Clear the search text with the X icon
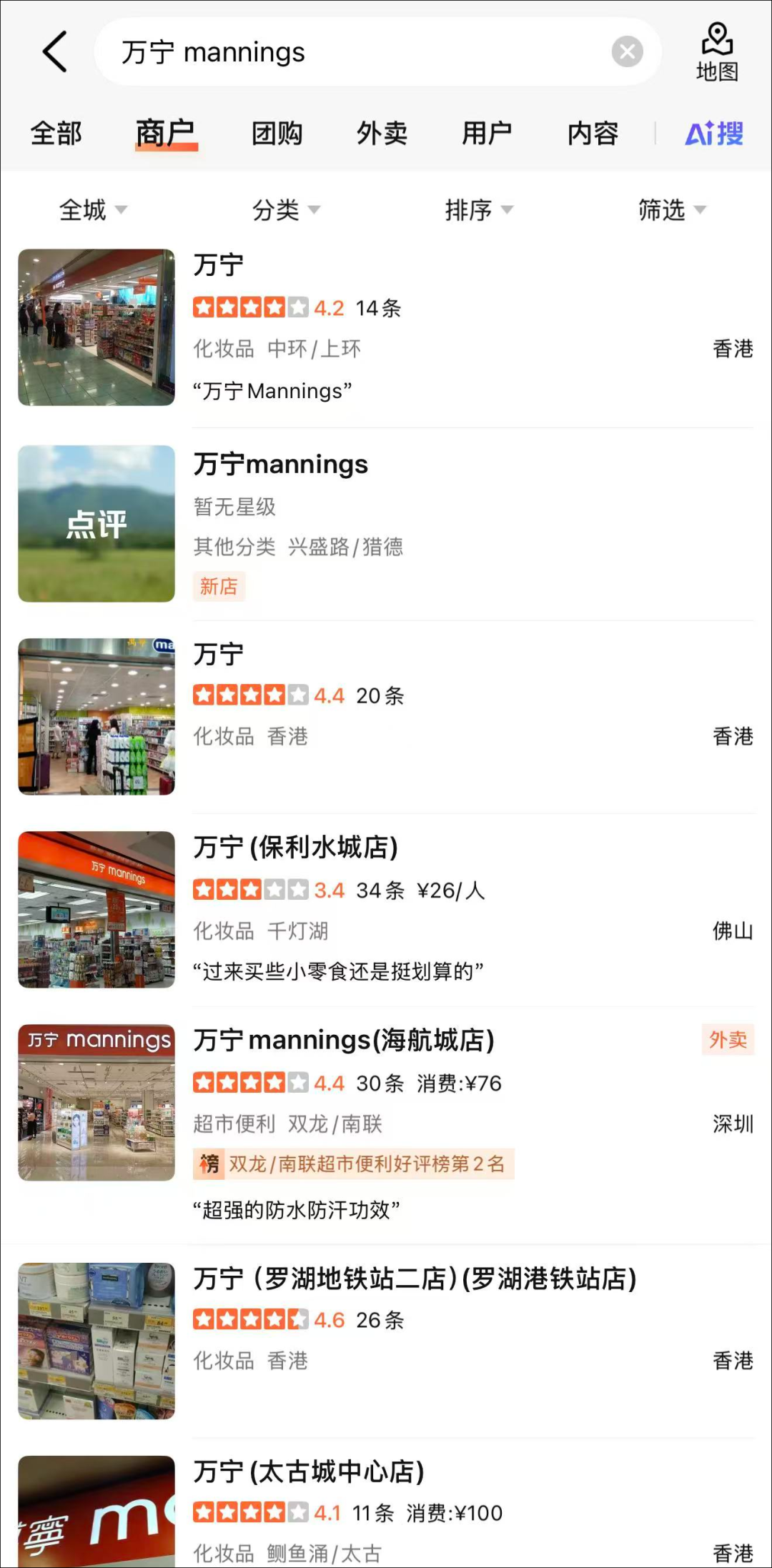This screenshot has height=1568, width=772. 627,51
